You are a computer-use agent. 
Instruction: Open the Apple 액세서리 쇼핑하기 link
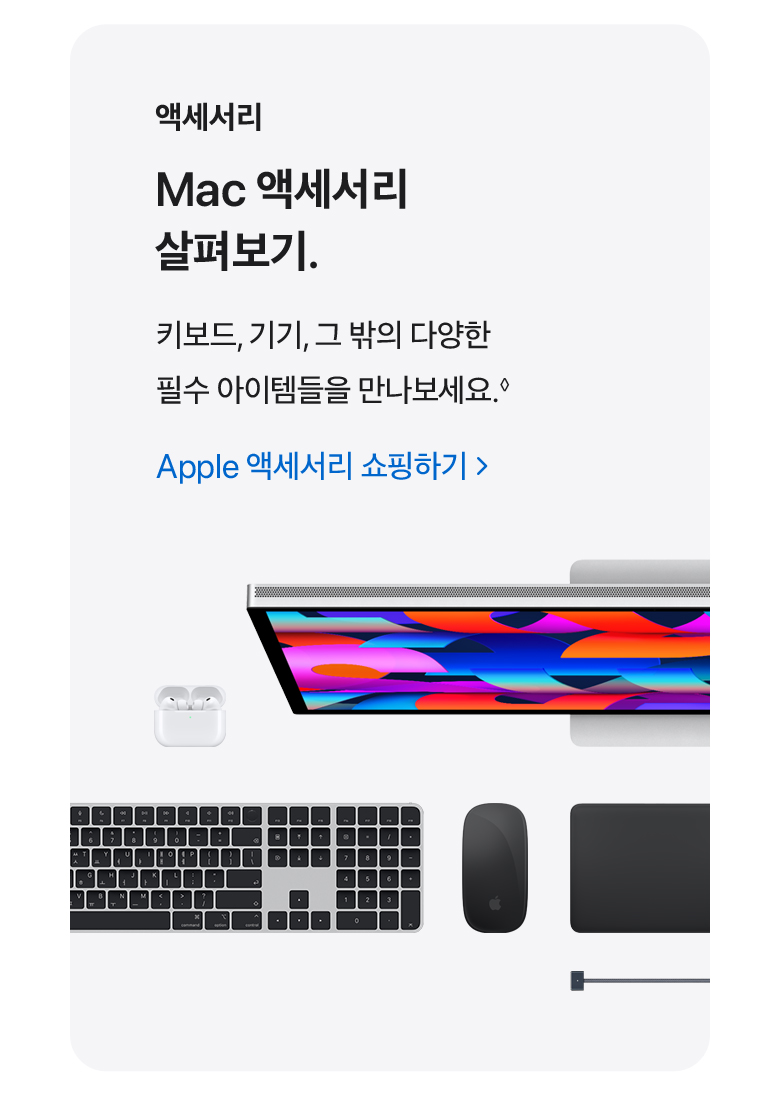pos(322,466)
